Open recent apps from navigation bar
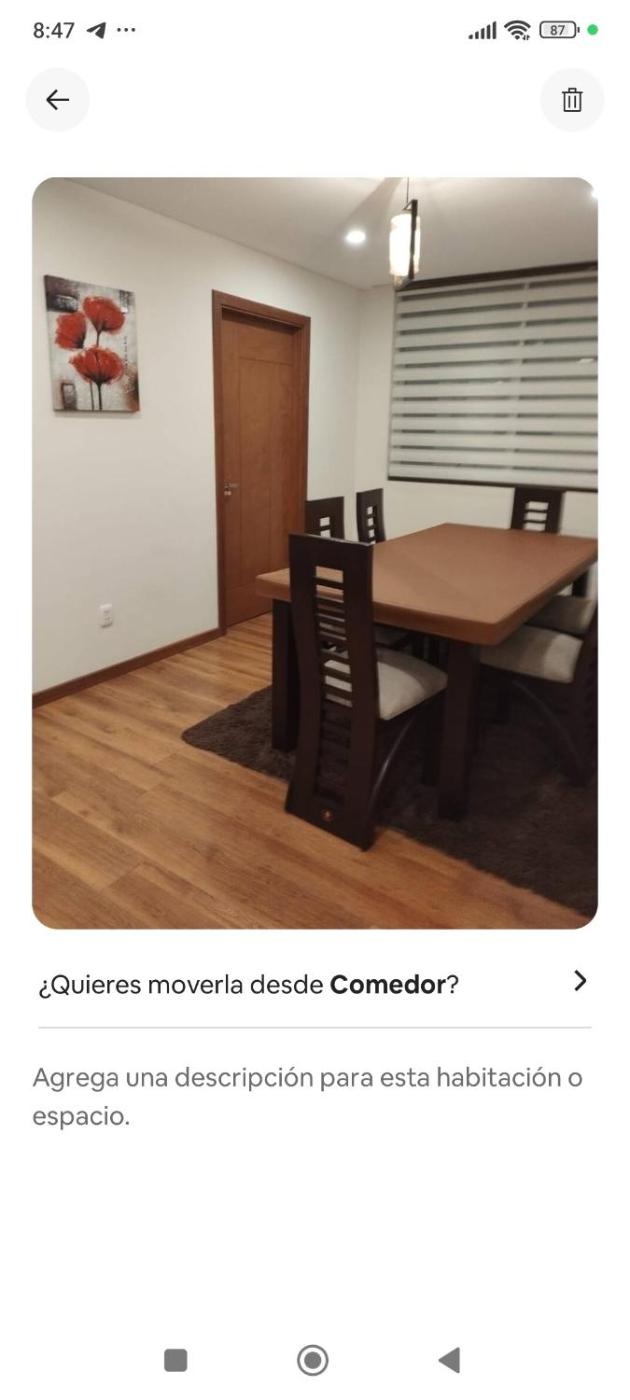The width and height of the screenshot is (630, 1400). tap(176, 1360)
